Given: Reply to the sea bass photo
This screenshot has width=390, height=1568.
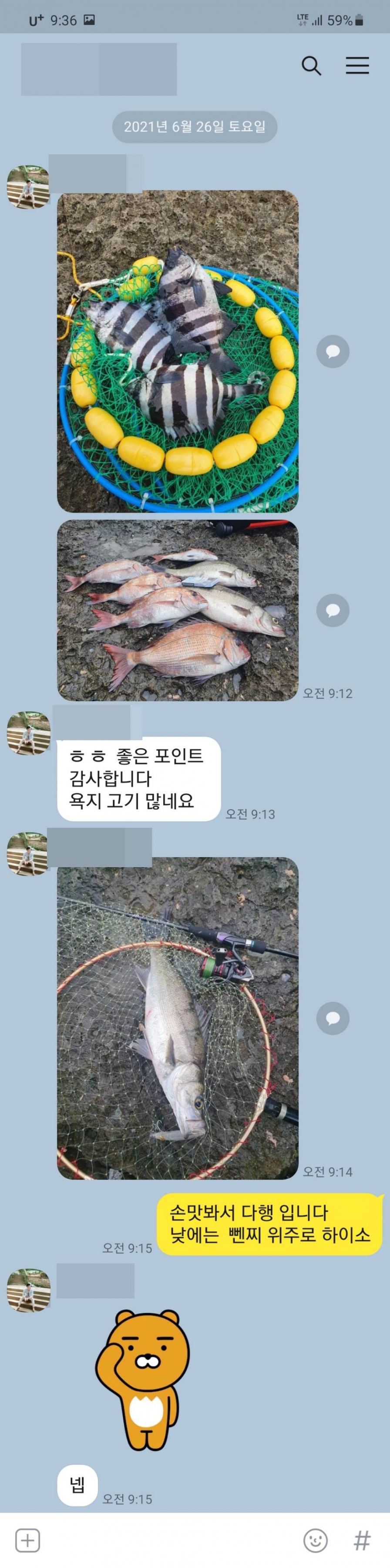Looking at the screenshot, I should [x=333, y=1018].
